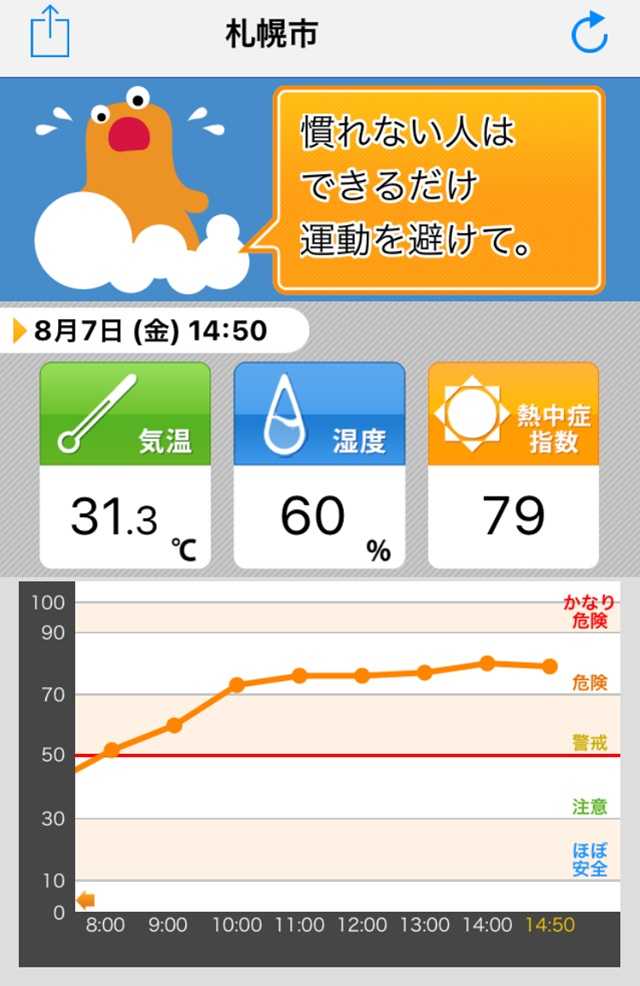Refresh the Sapporo weather data

pos(589,31)
